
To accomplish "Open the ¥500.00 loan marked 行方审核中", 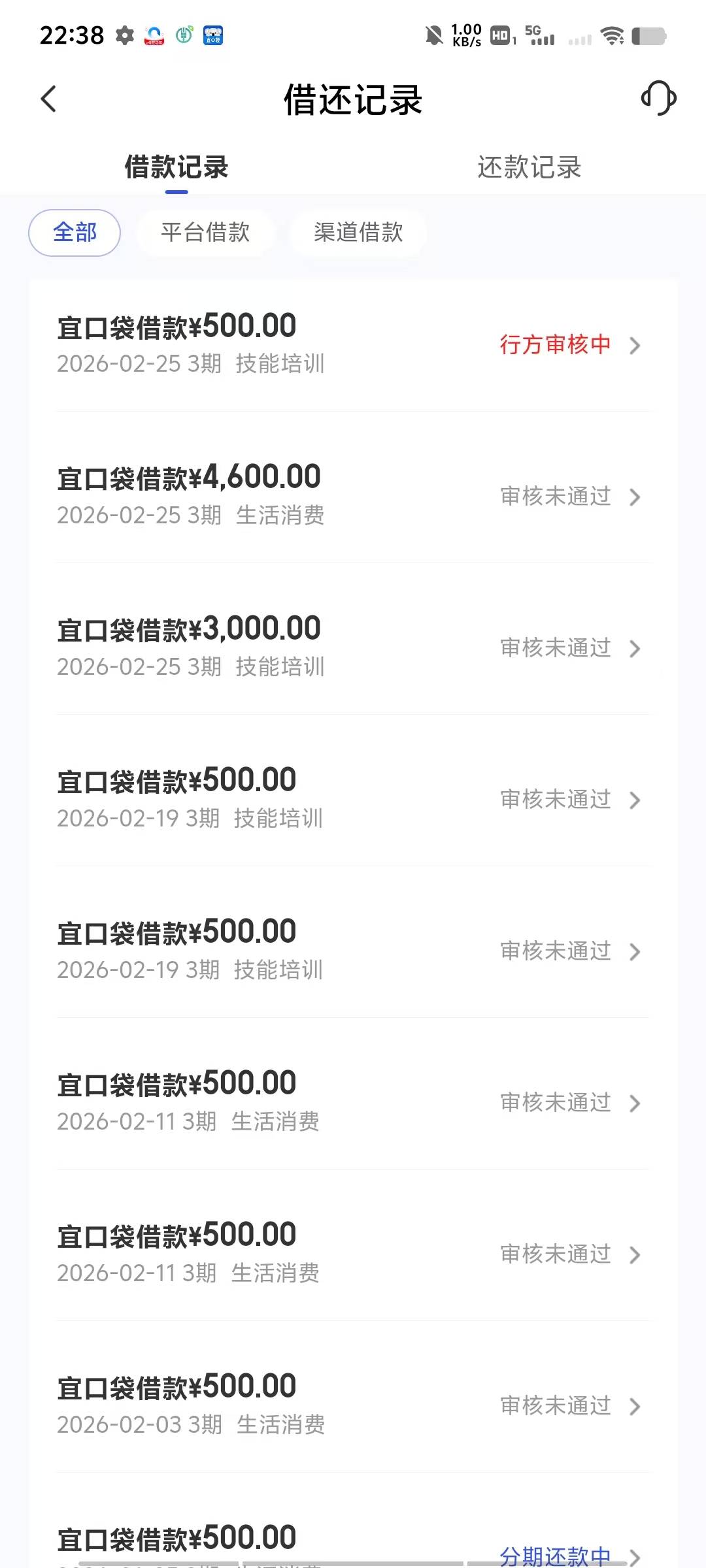I will point(353,344).
